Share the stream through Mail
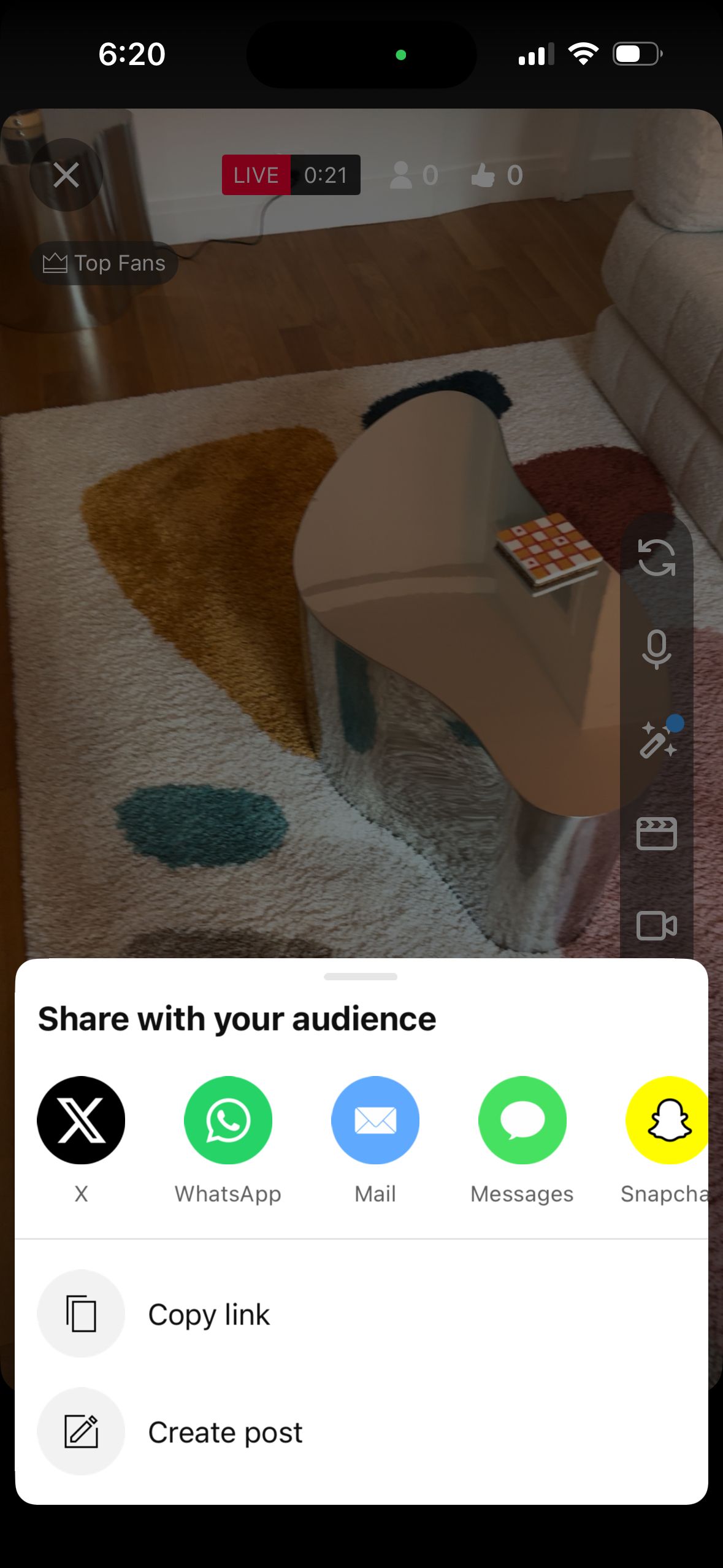Viewport: 723px width, 1568px height. [x=375, y=1120]
